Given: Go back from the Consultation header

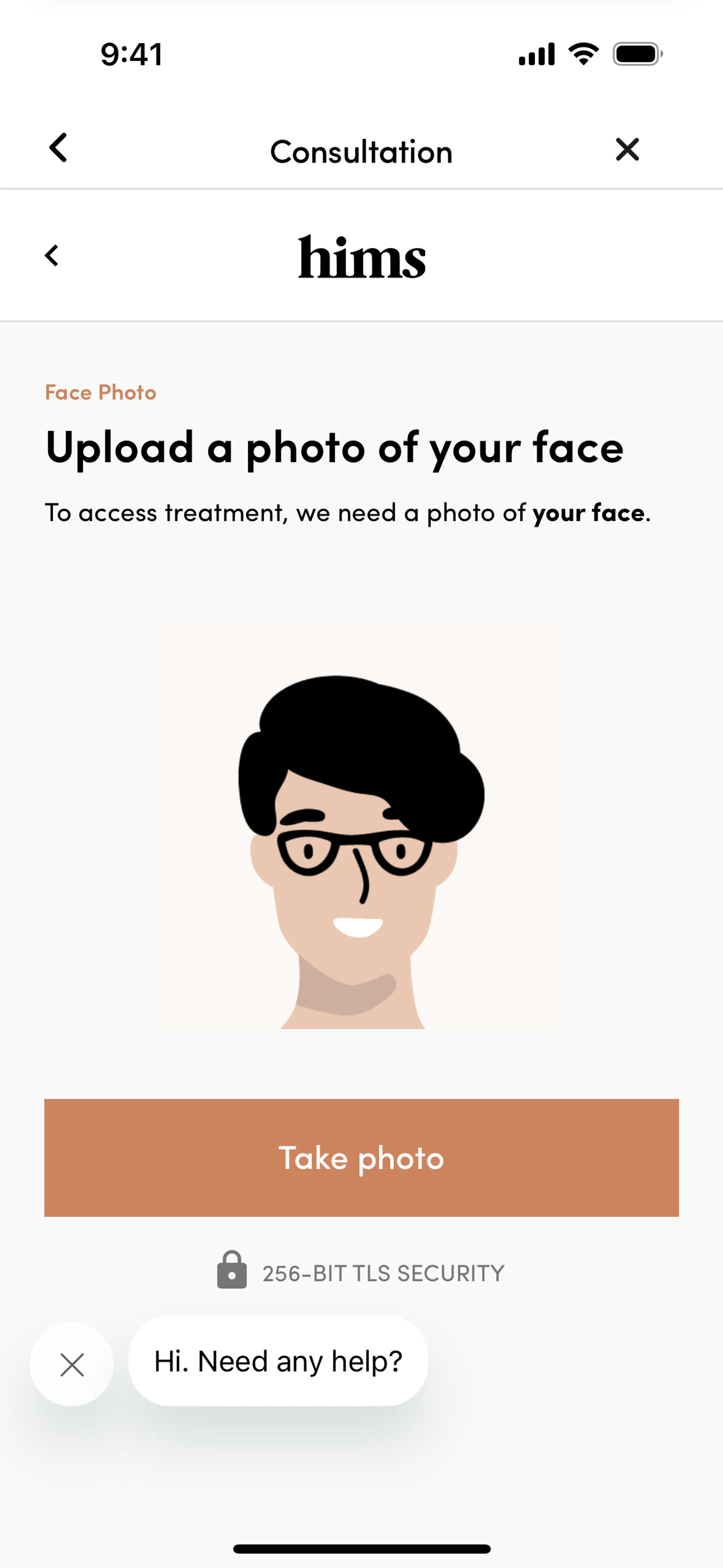Looking at the screenshot, I should pos(58,148).
